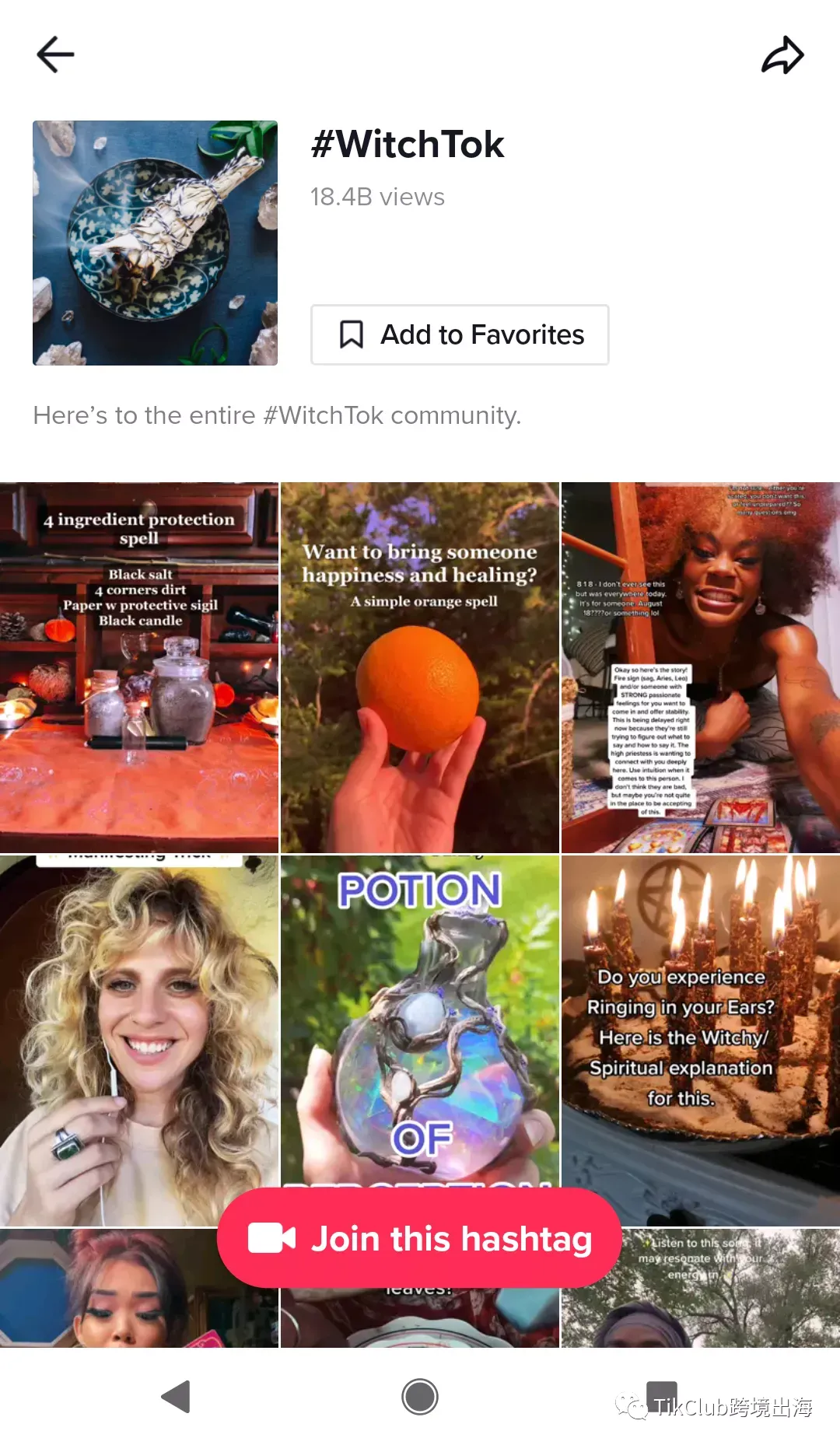840x1445 pixels.
Task: Tap the system back button
Action: coord(176,1397)
